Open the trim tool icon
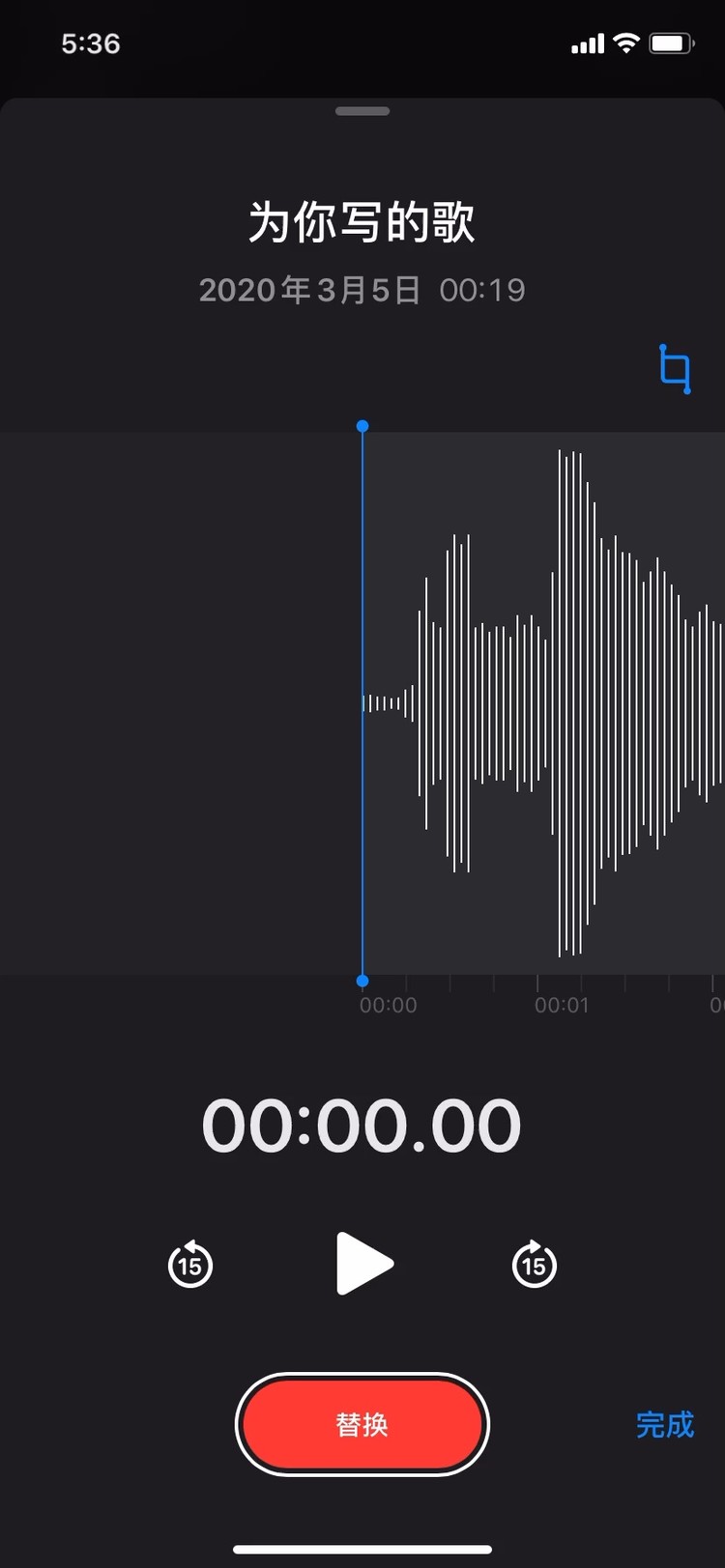 pos(675,369)
